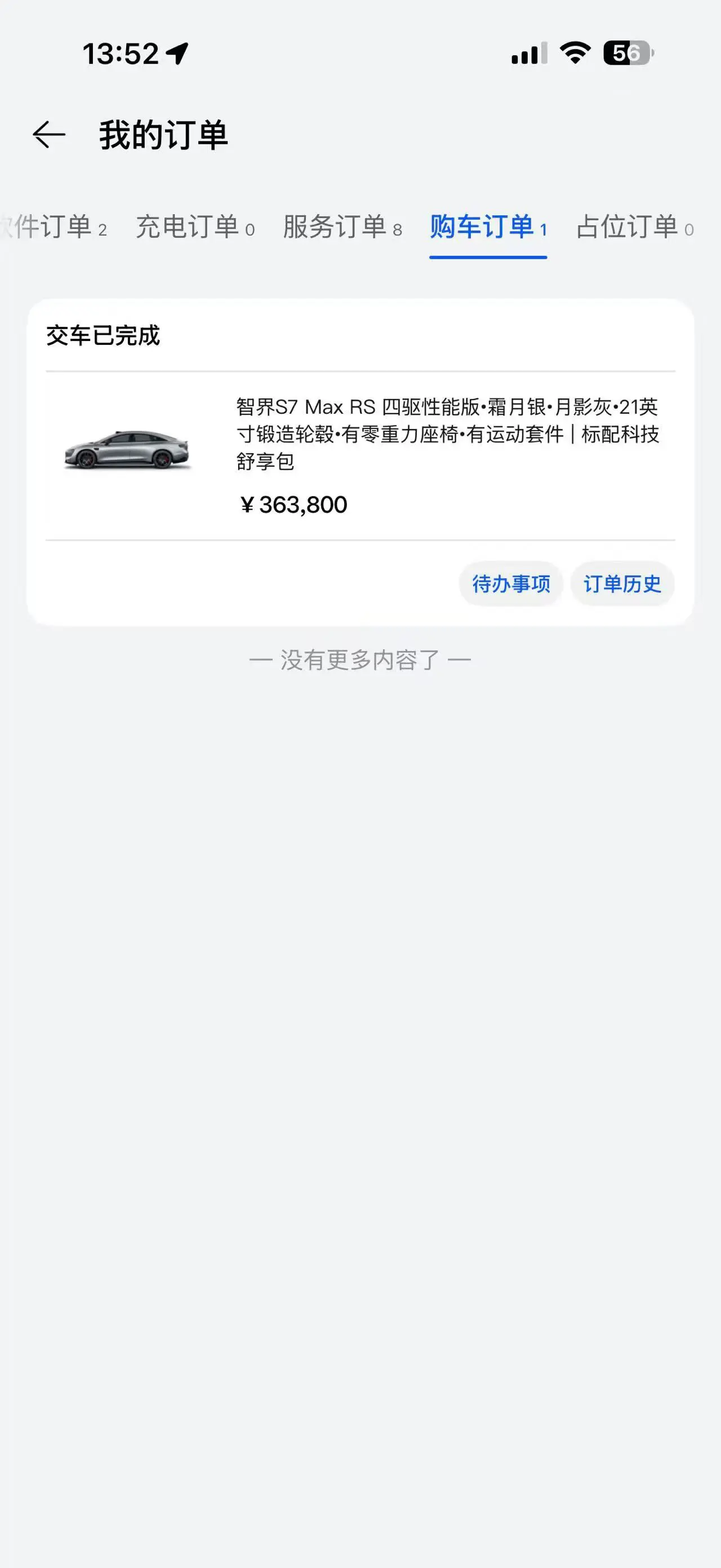Go back from 我的订单 page
721x1568 pixels.
48,135
